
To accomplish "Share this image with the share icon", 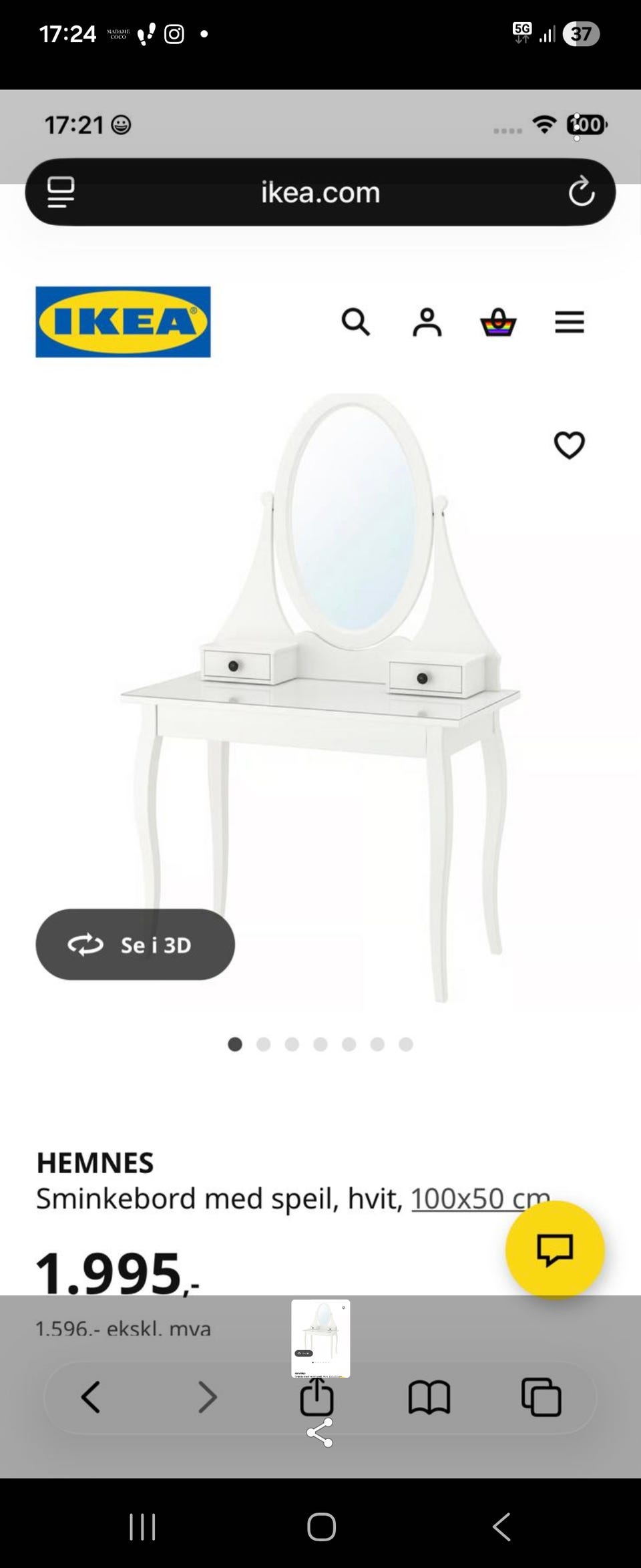I will (x=320, y=1432).
